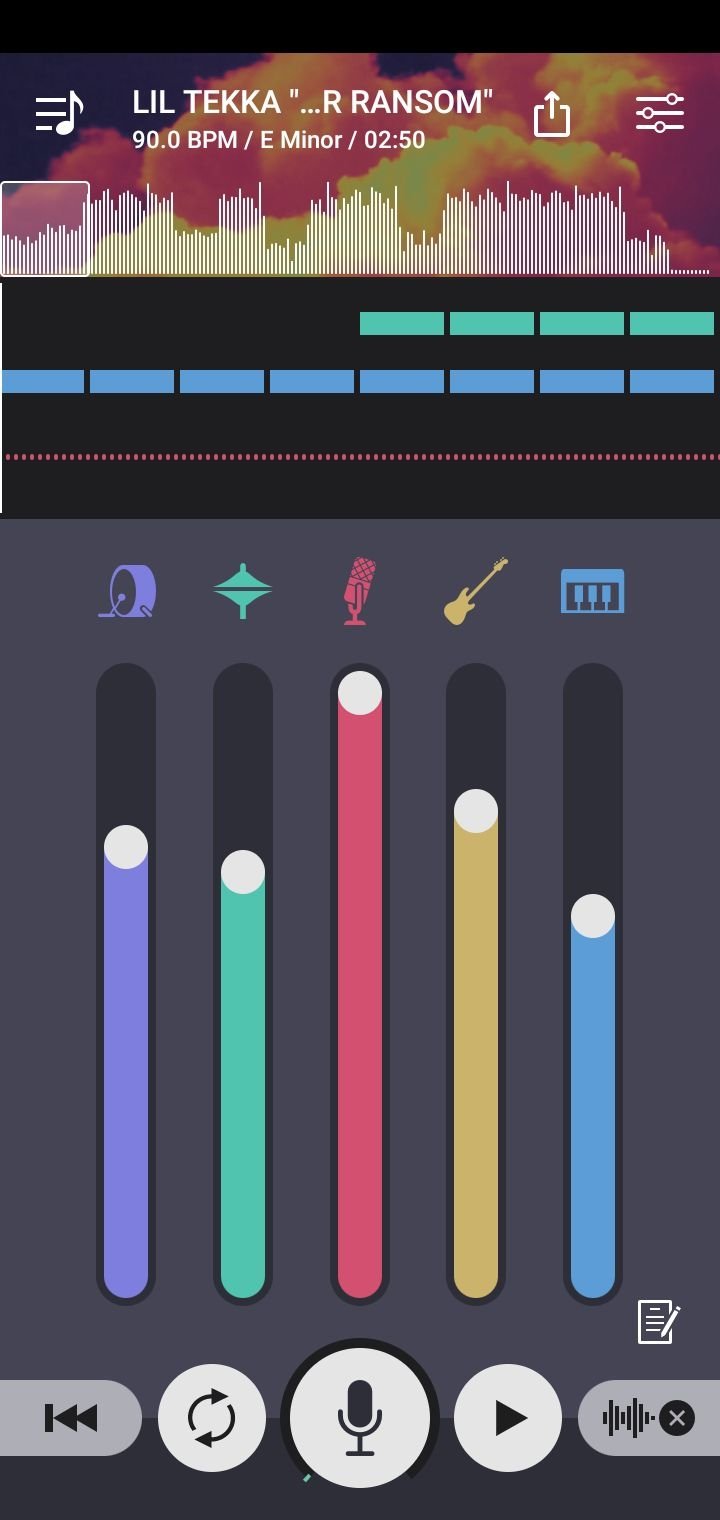Open the song playlist menu
The width and height of the screenshot is (720, 1520).
tap(59, 113)
